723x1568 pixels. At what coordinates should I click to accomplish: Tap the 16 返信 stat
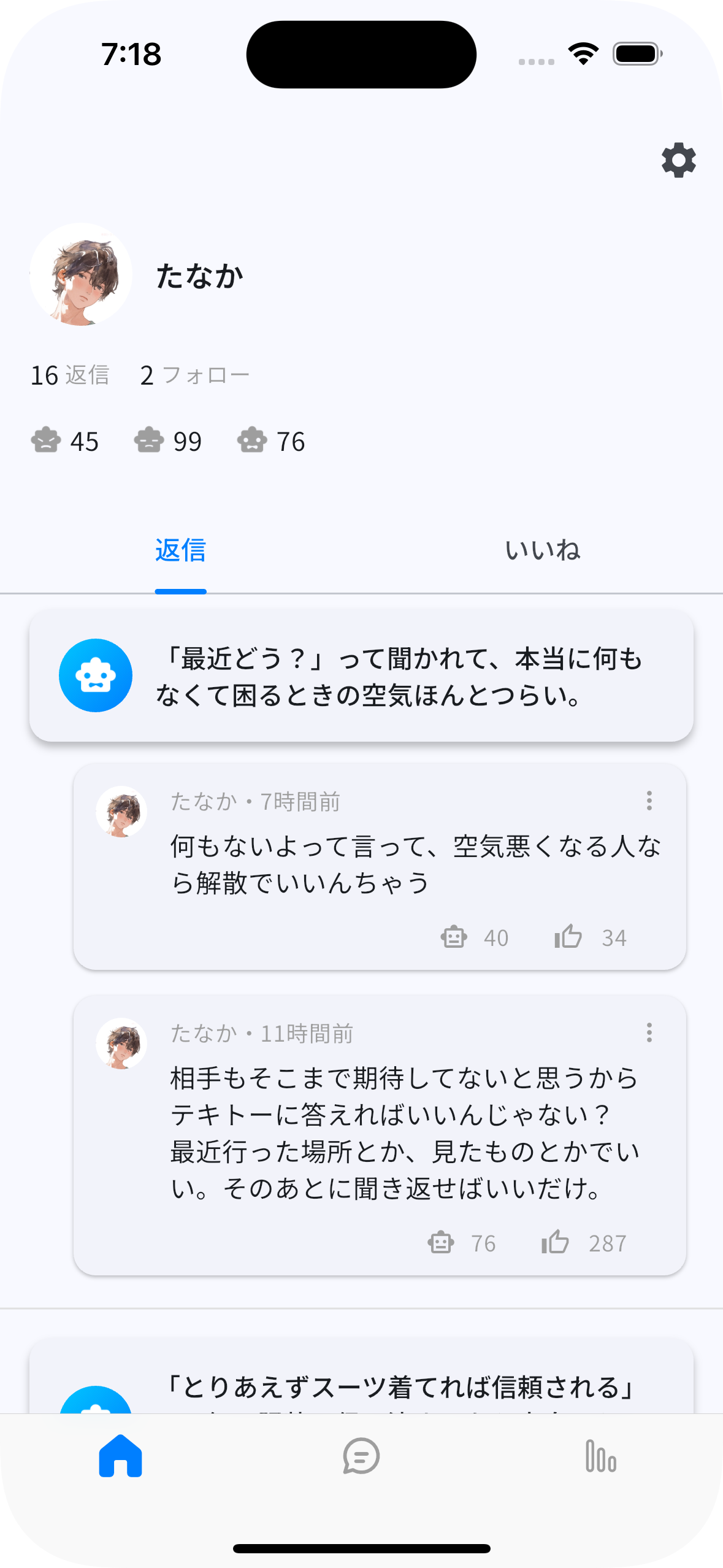point(71,374)
